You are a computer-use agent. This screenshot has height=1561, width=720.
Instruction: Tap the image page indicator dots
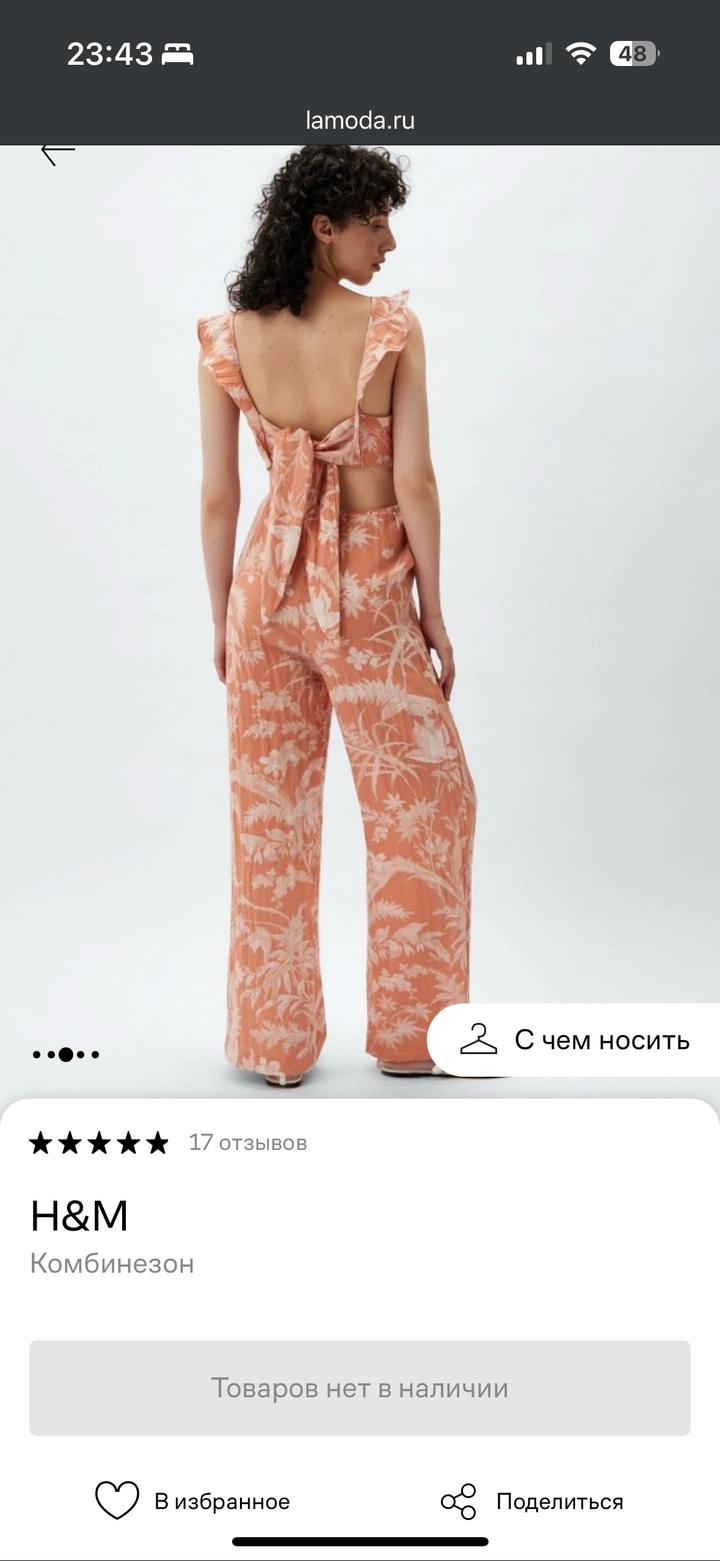tap(66, 1054)
